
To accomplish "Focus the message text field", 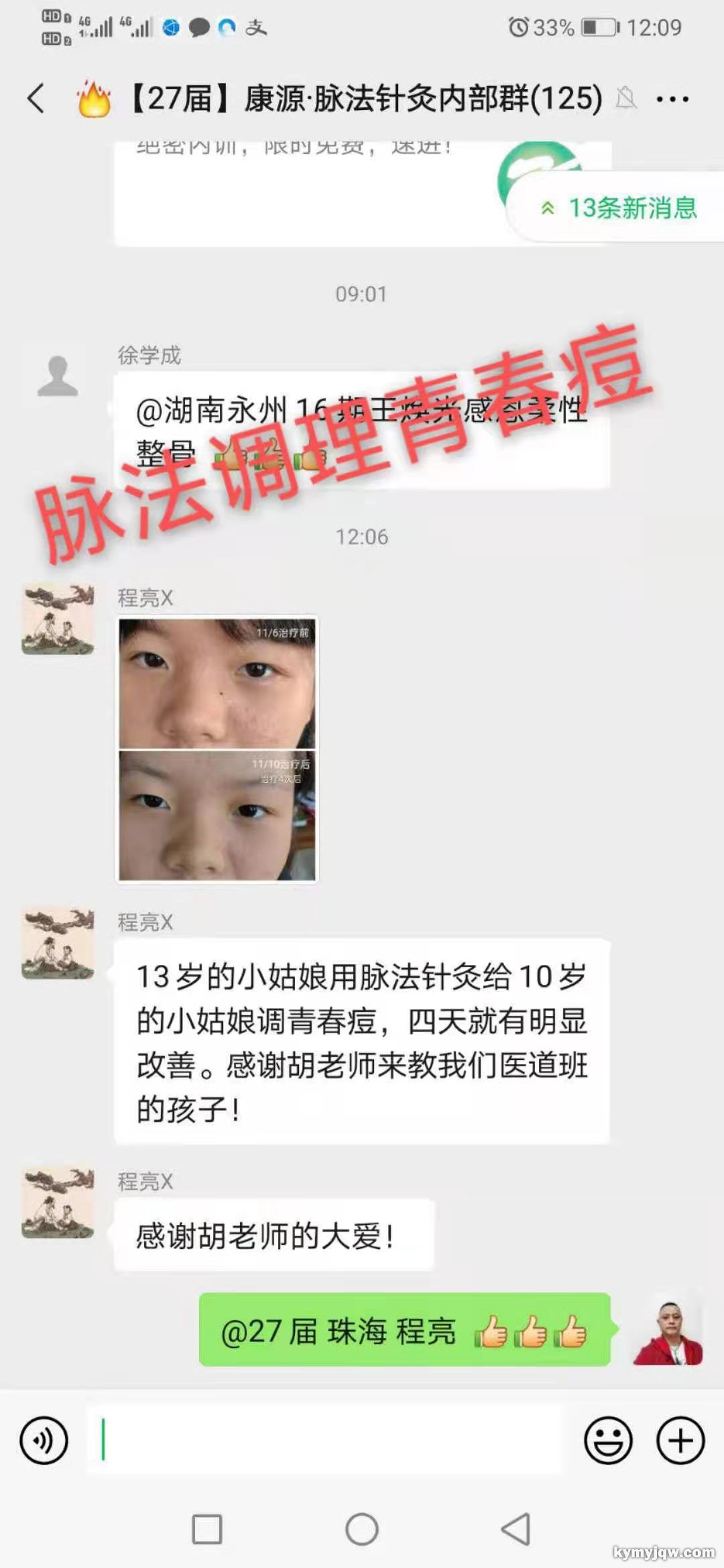I will click(x=325, y=1440).
